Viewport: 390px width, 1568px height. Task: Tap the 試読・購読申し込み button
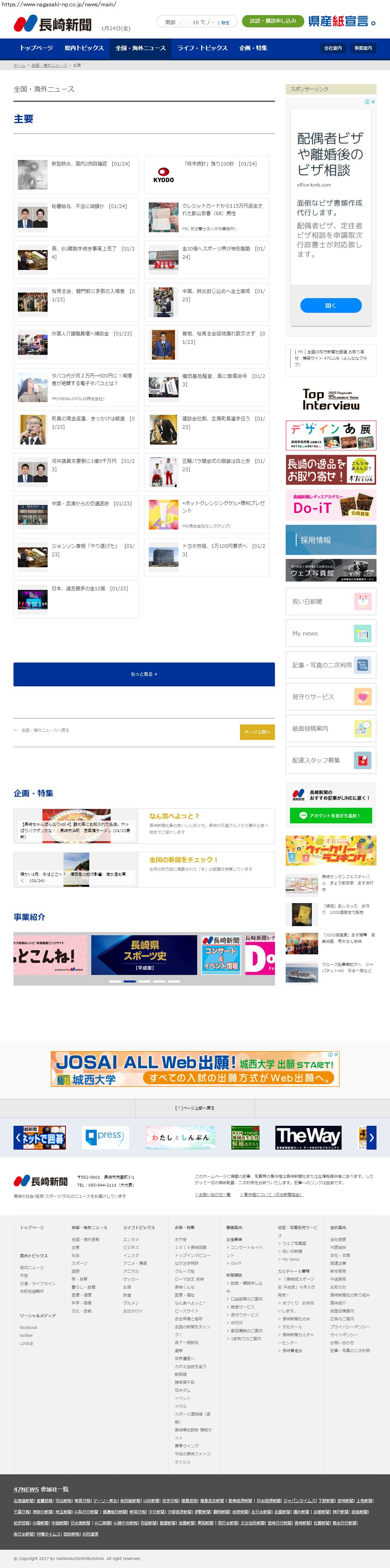[x=273, y=21]
